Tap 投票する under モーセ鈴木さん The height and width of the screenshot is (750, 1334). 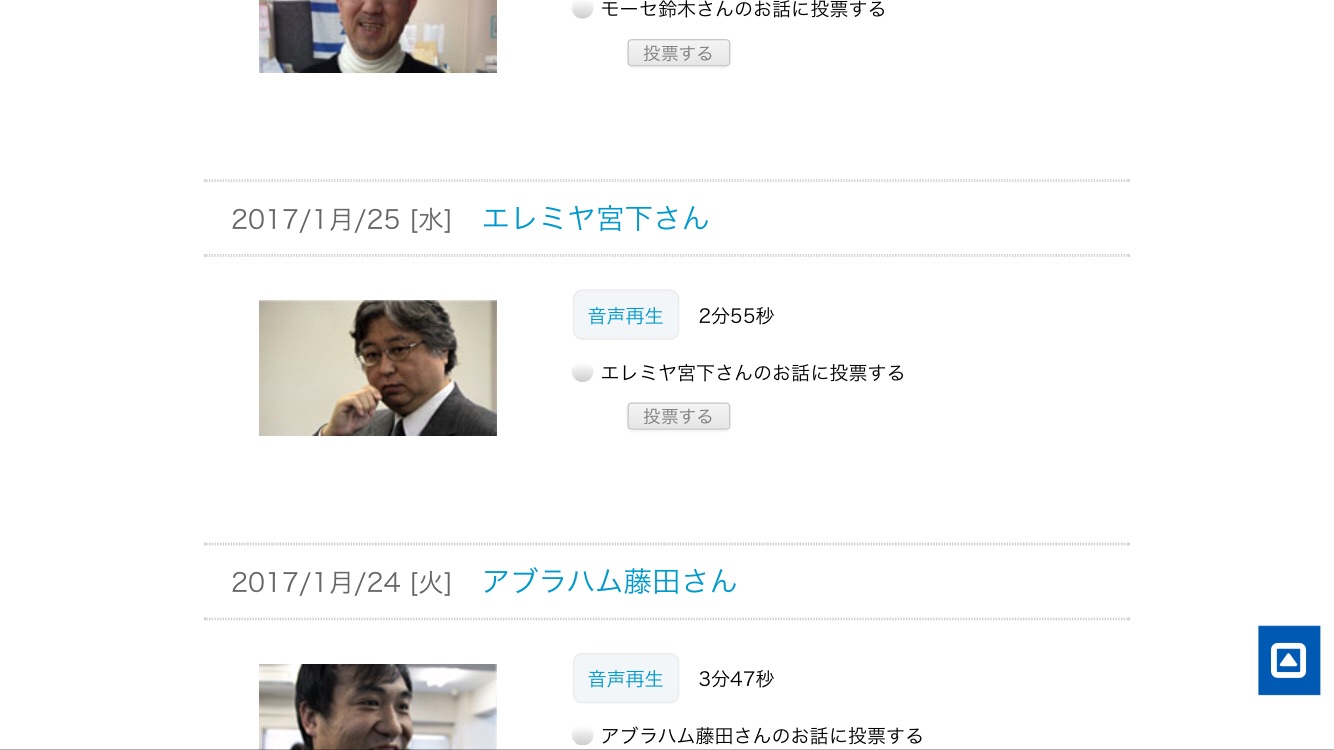pos(678,53)
